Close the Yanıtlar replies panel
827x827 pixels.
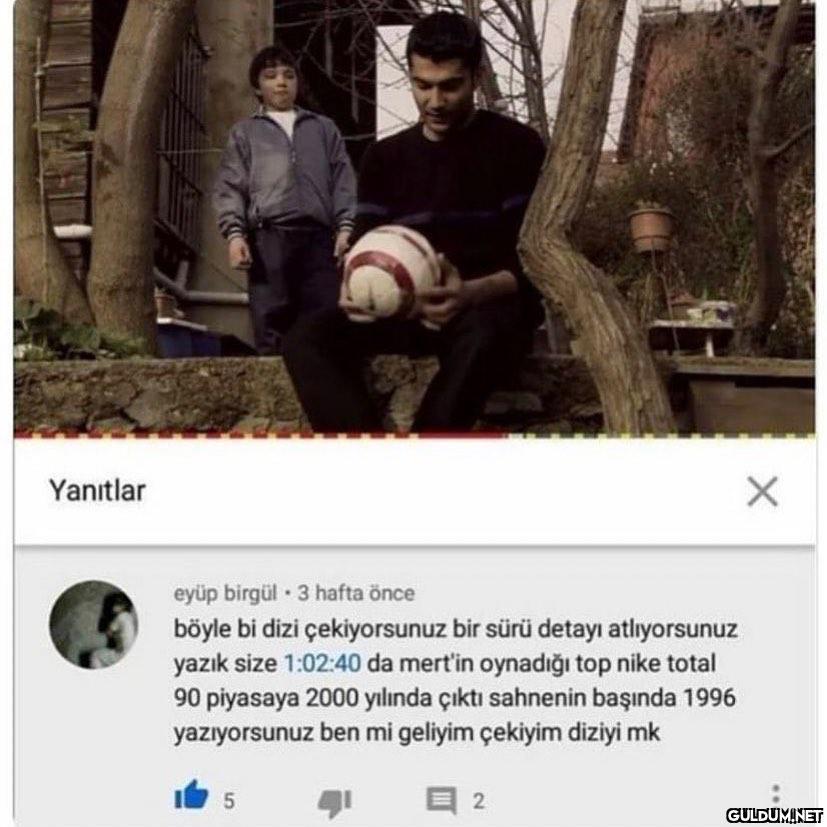[x=762, y=490]
